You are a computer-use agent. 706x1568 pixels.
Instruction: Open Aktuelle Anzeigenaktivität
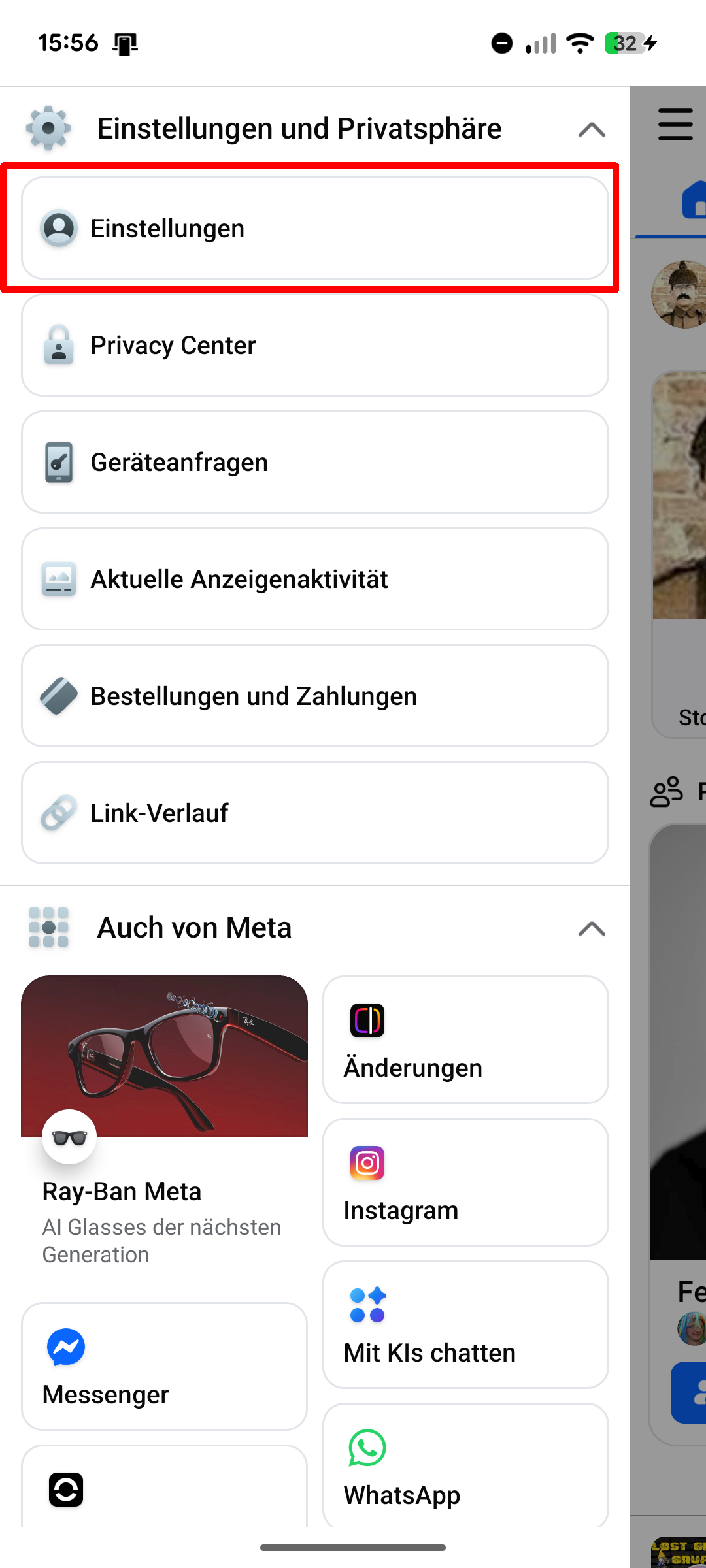[x=314, y=579]
